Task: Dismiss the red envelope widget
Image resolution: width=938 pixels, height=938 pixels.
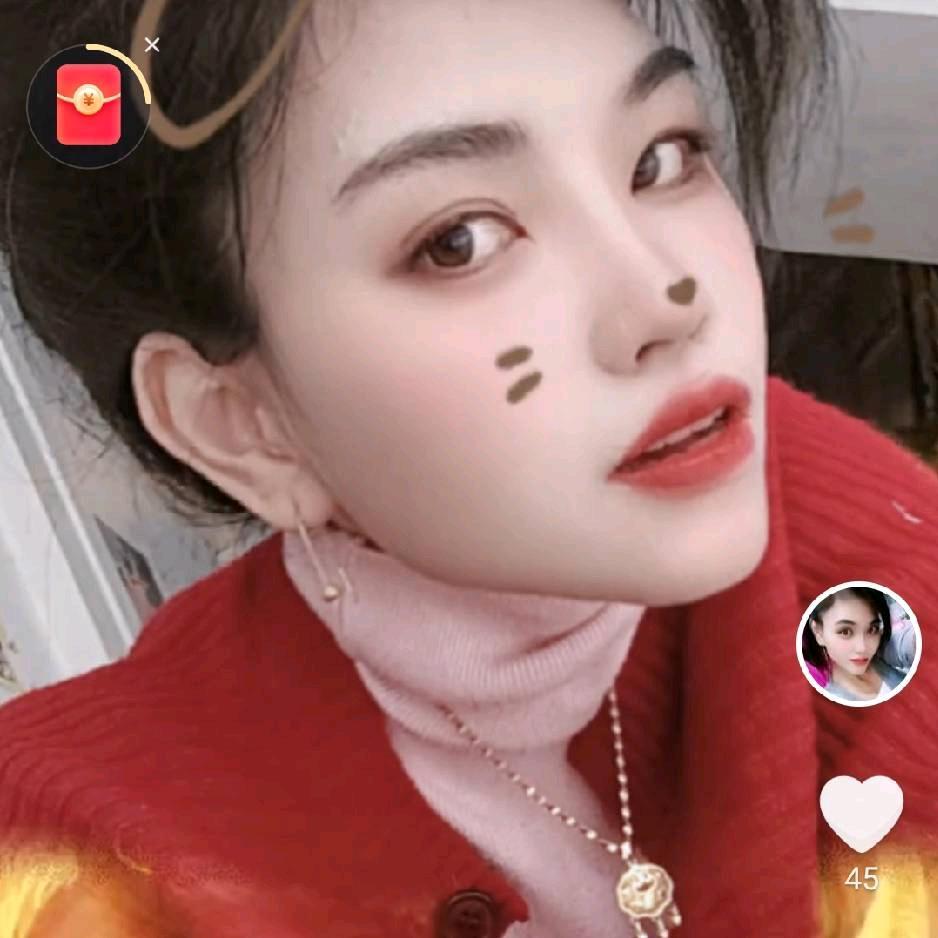Action: [x=152, y=44]
